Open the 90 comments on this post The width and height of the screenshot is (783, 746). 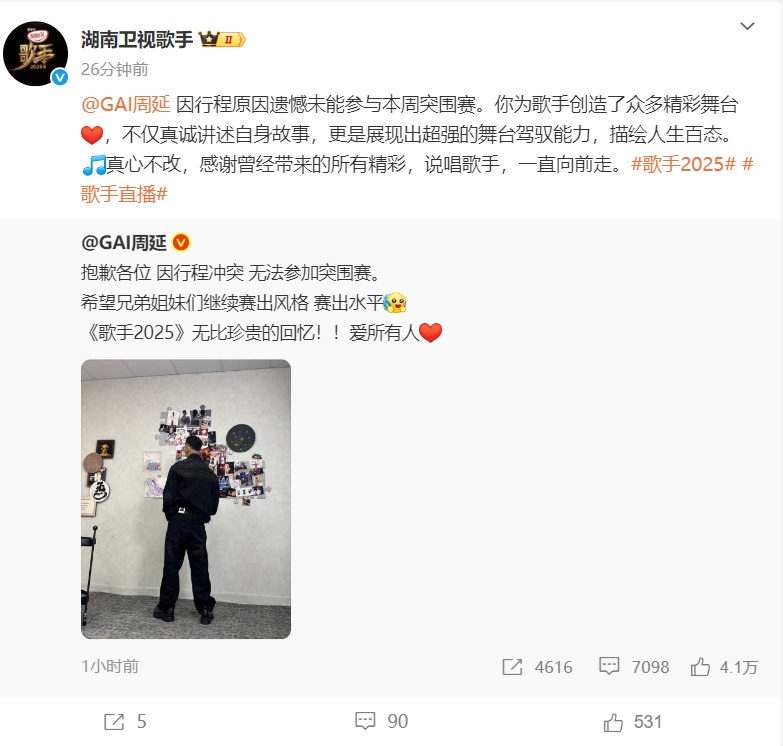382,722
